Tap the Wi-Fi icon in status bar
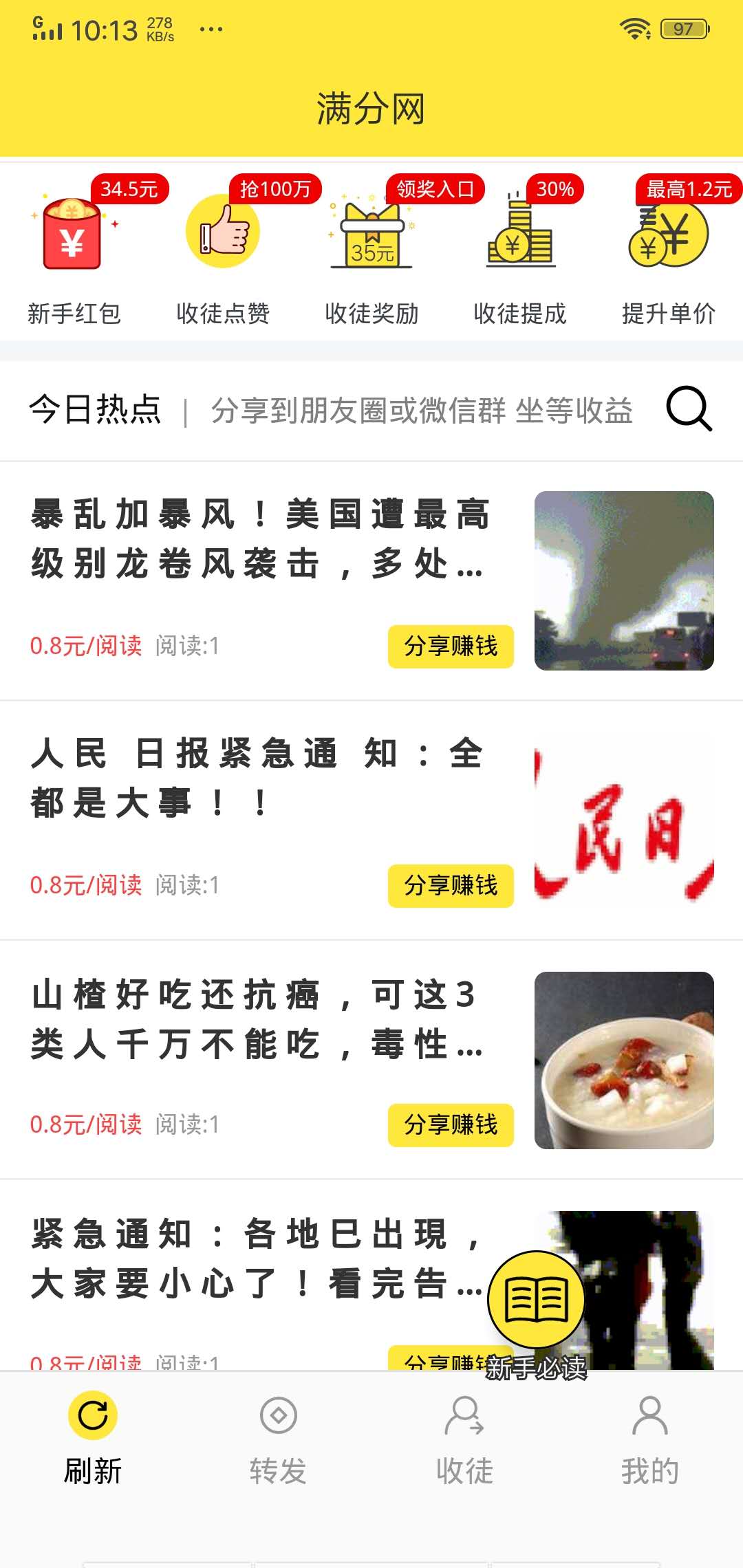The height and width of the screenshot is (1568, 743). pos(634,29)
